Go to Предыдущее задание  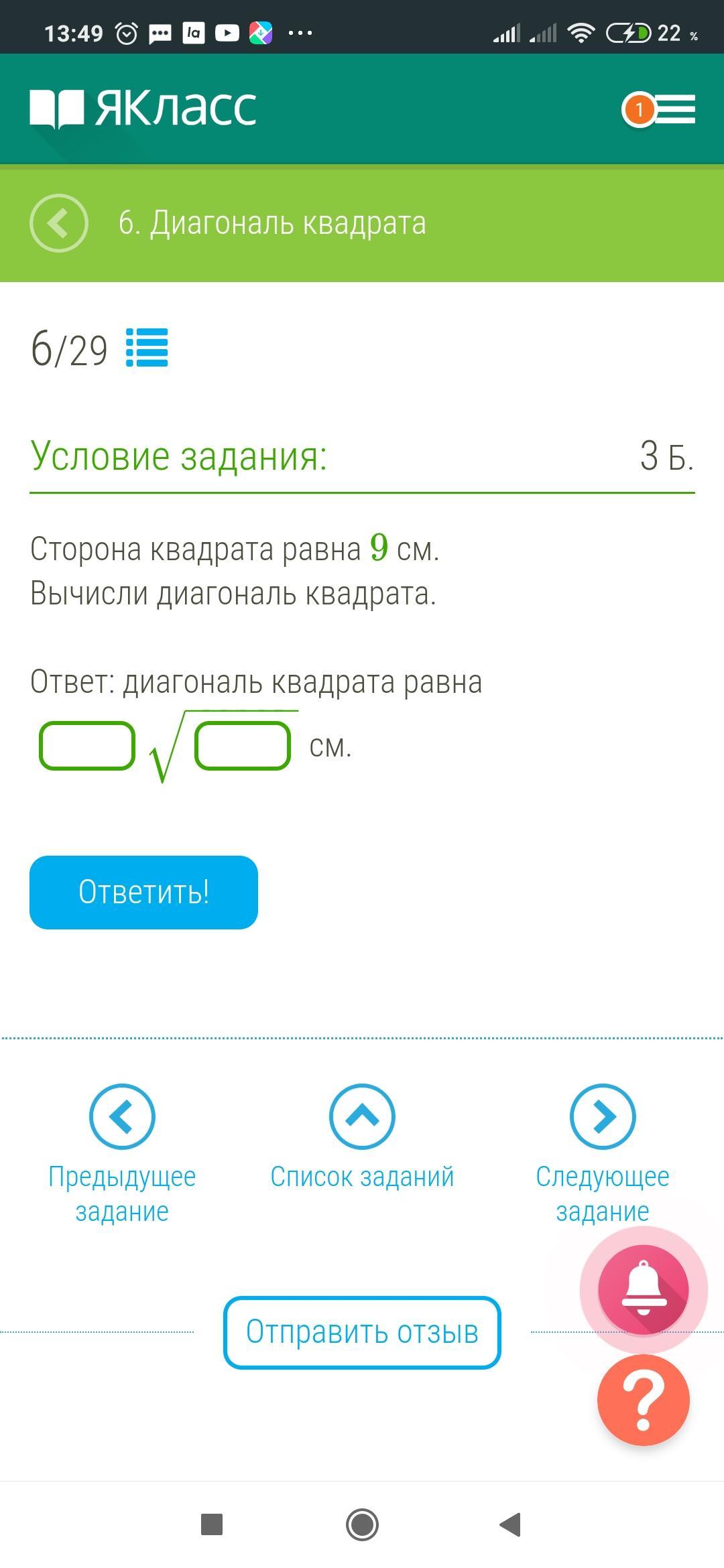pyautogui.click(x=122, y=1152)
